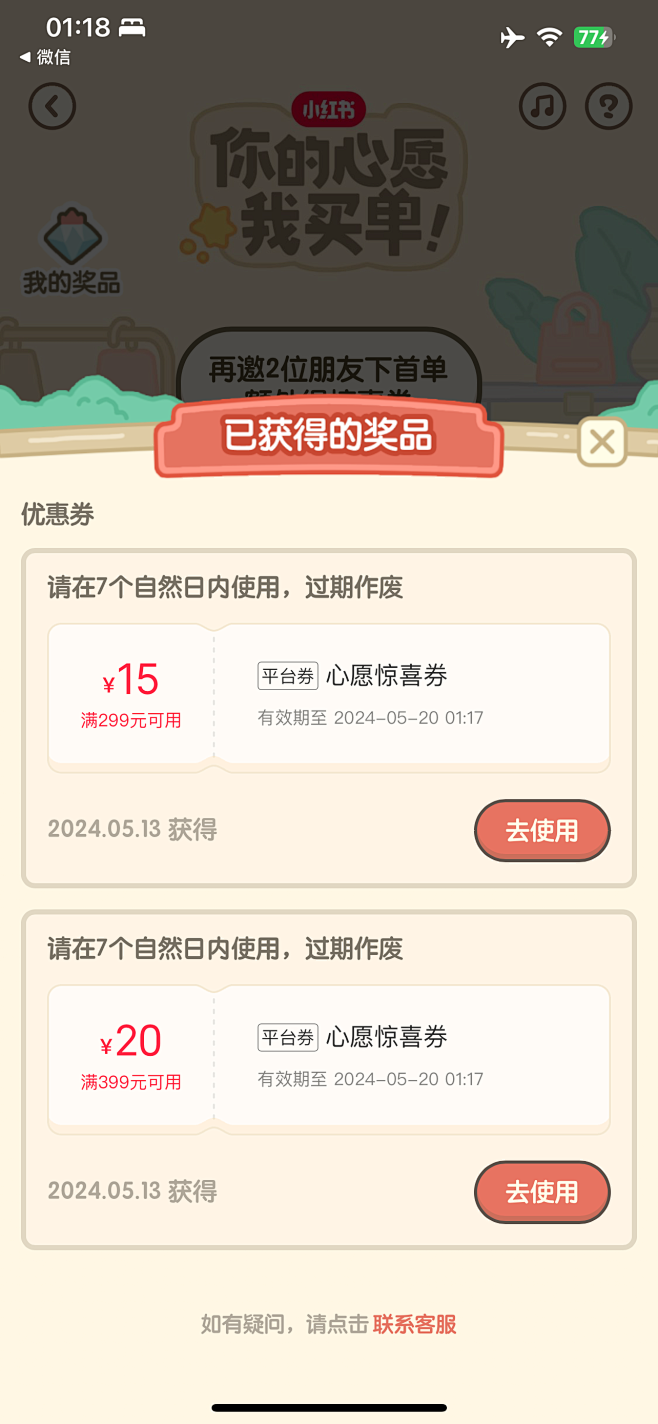Image resolution: width=658 pixels, height=1424 pixels.
Task: Return to 微信 via the status bar link
Action: [x=45, y=57]
